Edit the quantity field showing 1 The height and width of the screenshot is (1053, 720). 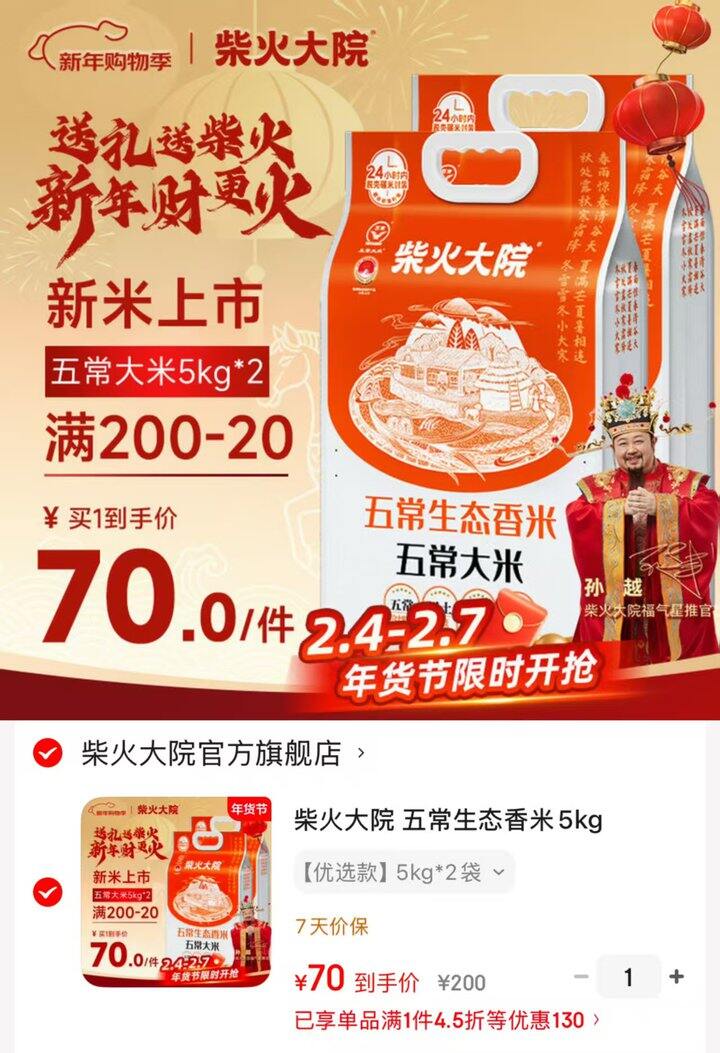pyautogui.click(x=628, y=977)
